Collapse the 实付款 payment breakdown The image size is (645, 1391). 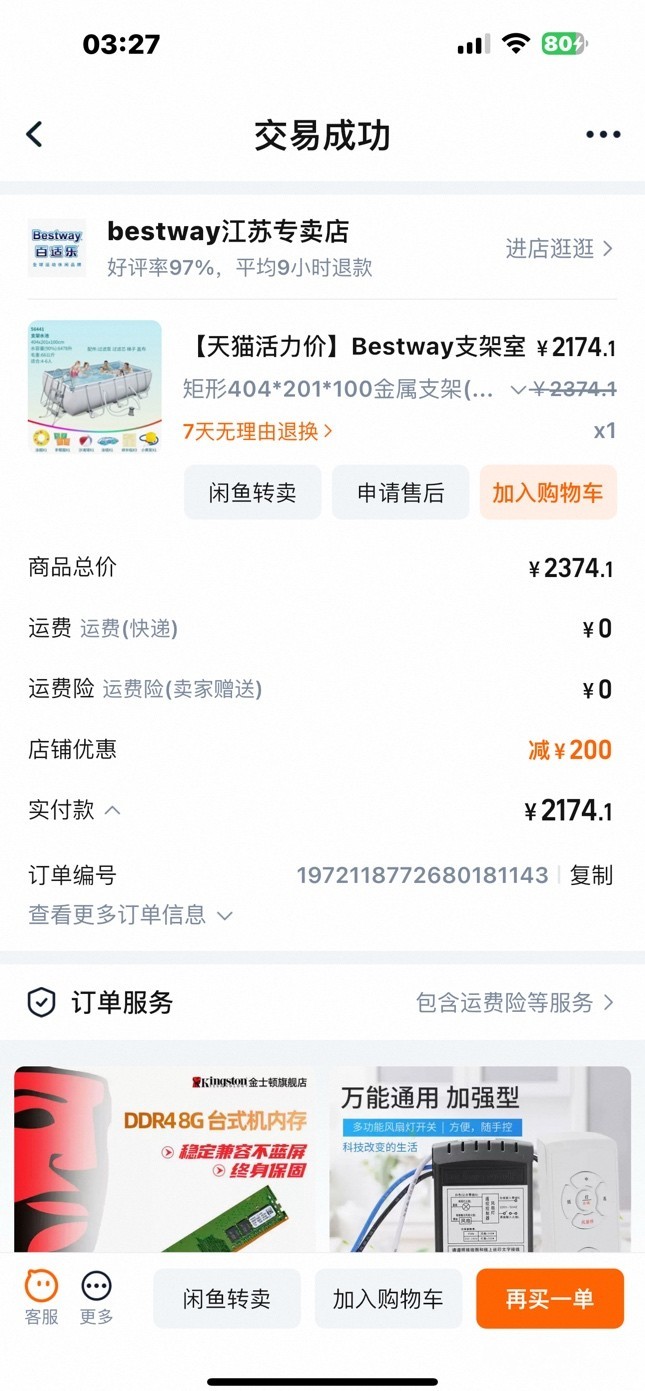[x=113, y=810]
